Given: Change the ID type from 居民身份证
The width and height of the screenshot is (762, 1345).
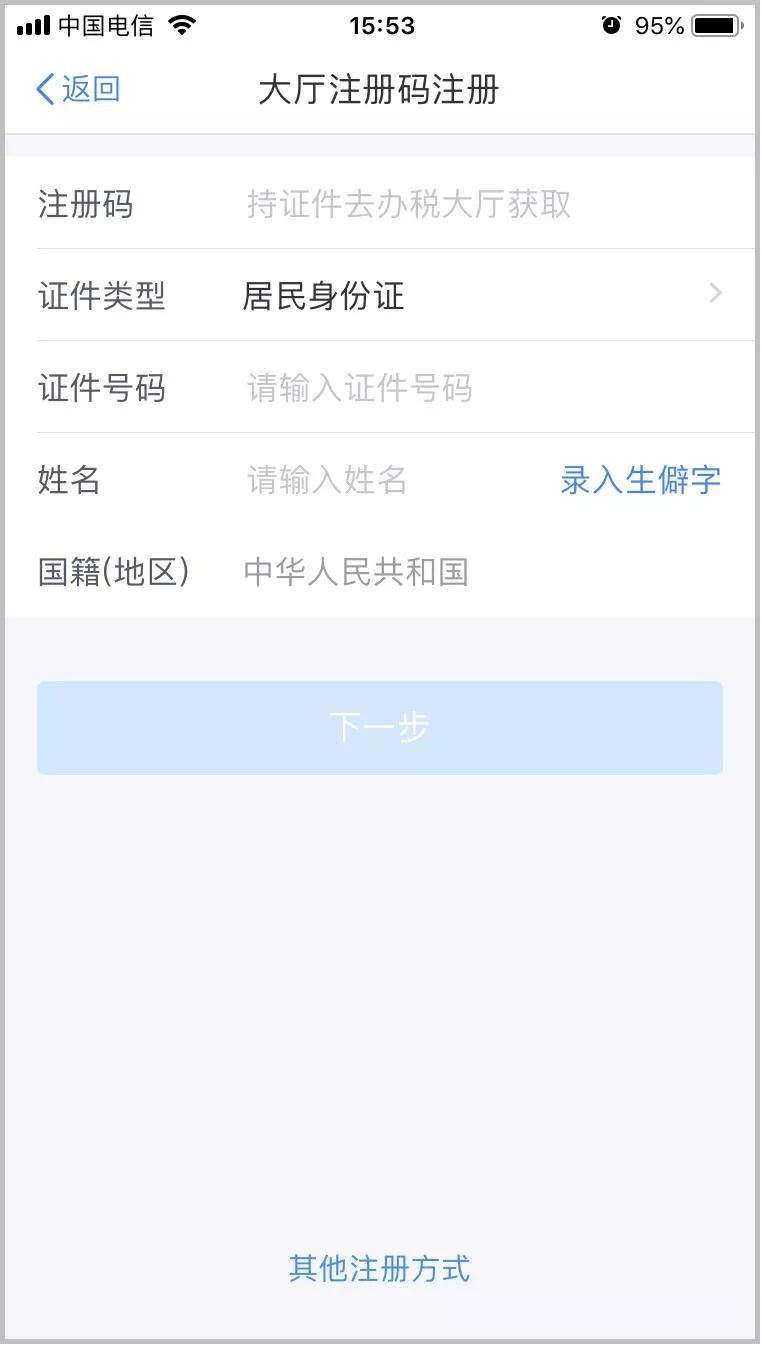Looking at the screenshot, I should (322, 295).
